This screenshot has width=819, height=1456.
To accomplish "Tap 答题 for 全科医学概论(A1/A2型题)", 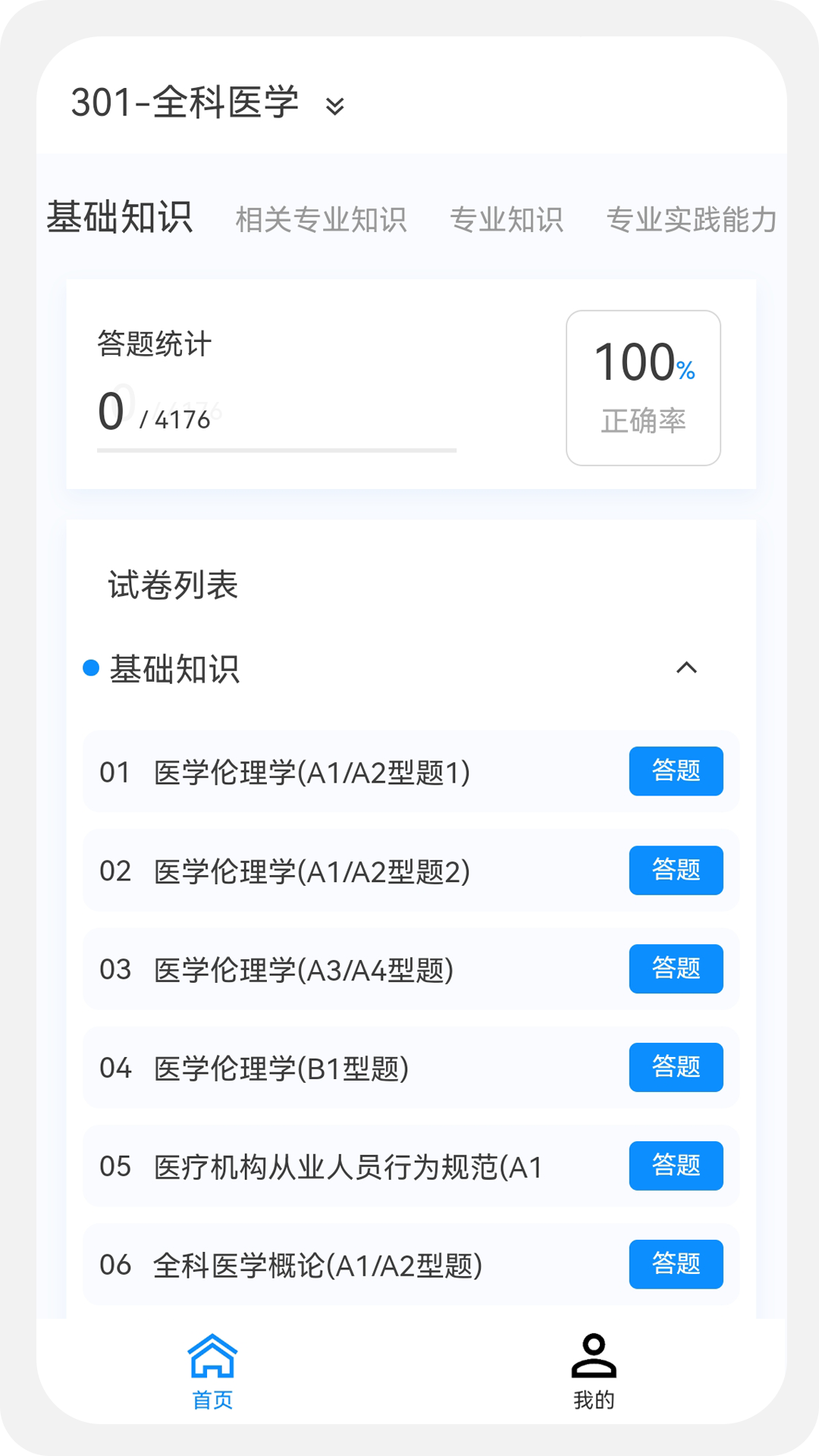I will (675, 1265).
